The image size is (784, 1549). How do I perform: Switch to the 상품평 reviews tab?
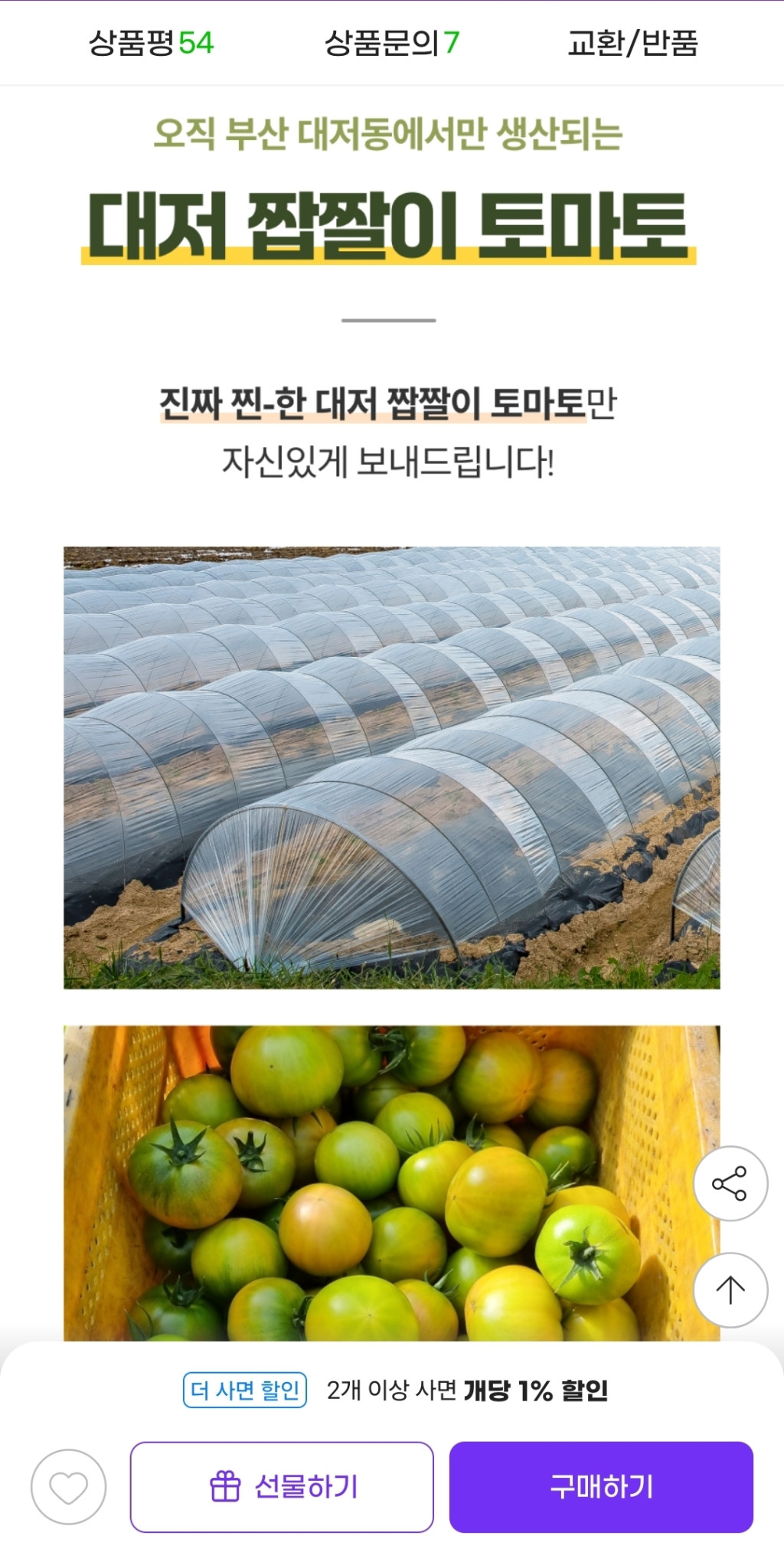coord(151,43)
